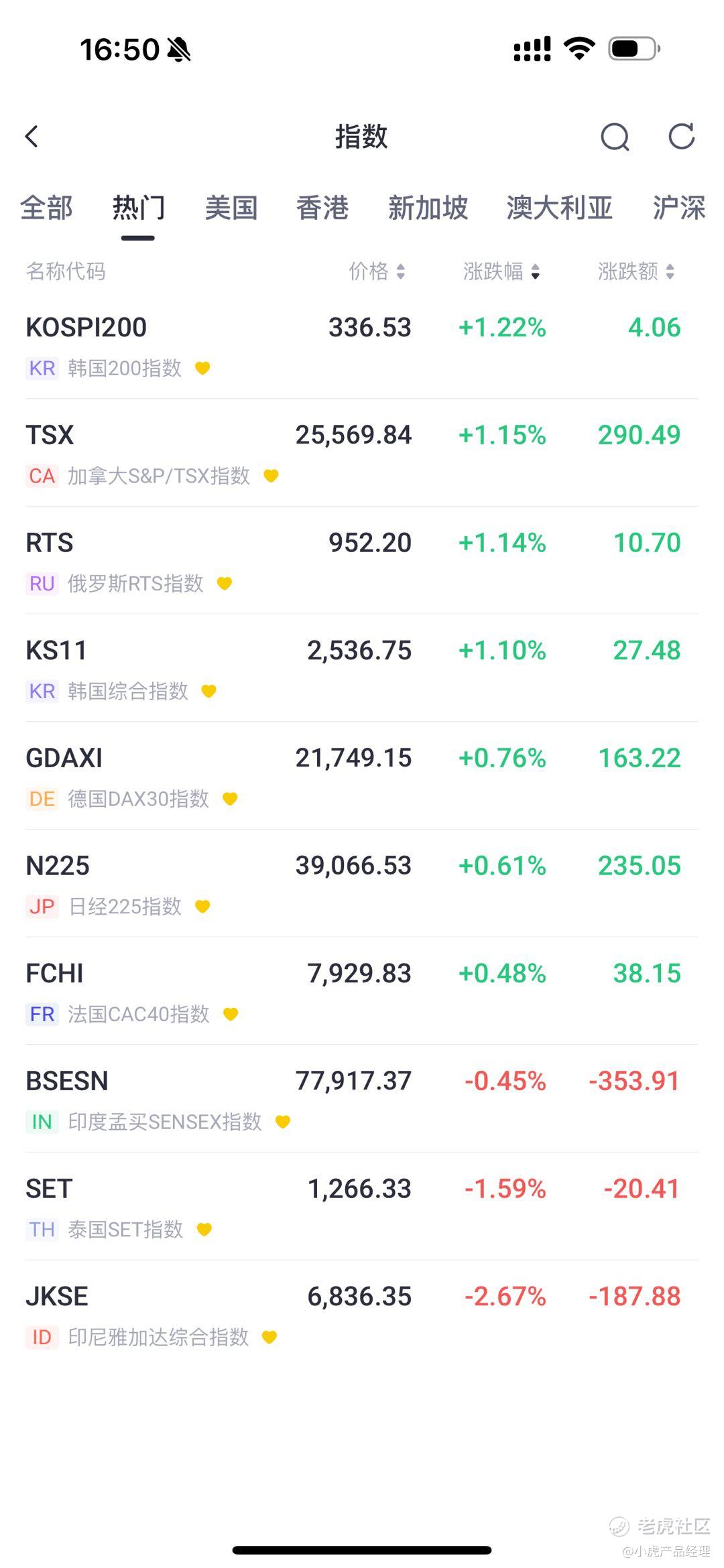Image resolution: width=724 pixels, height=1568 pixels.
Task: Open the SET 泰国 index row
Action: tap(362, 1207)
